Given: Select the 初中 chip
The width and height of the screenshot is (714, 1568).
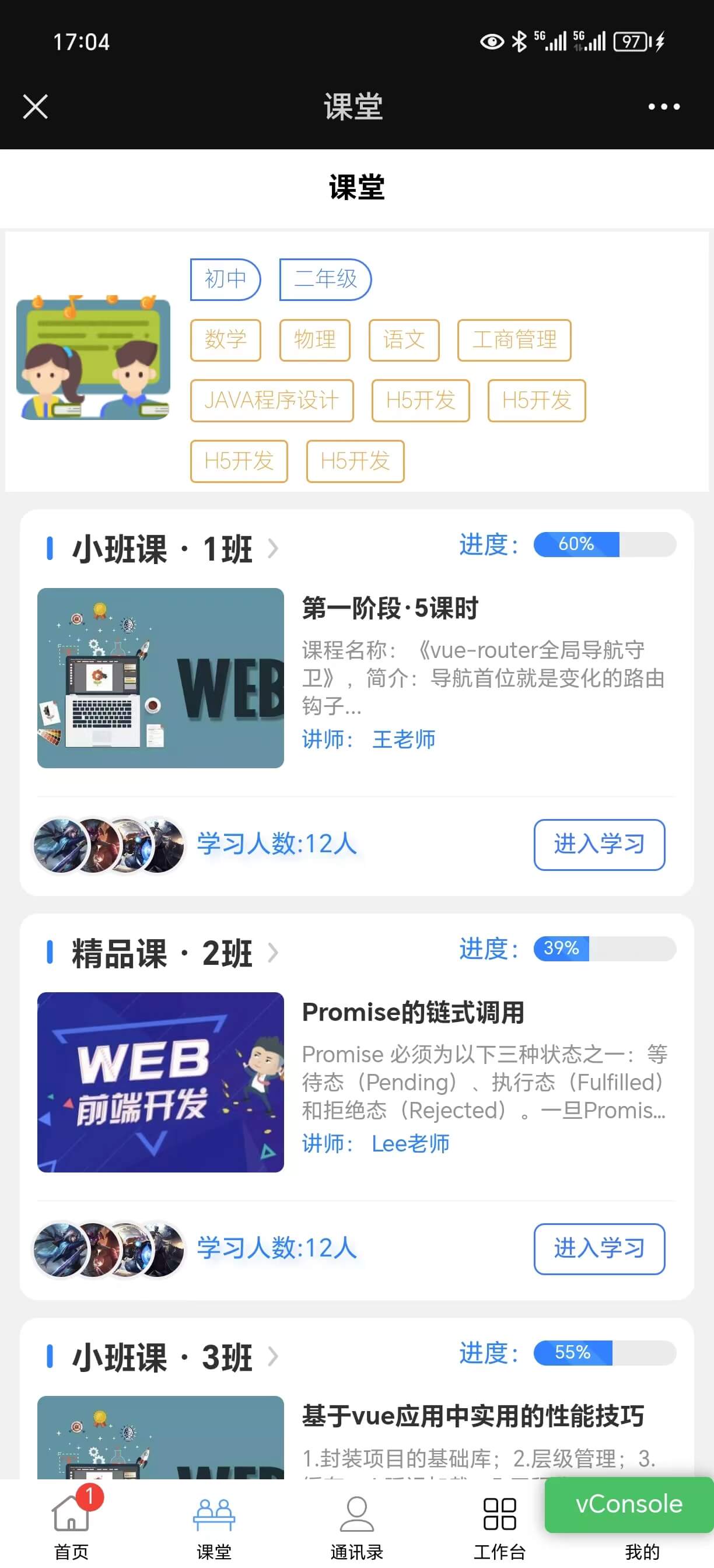Looking at the screenshot, I should click(225, 279).
